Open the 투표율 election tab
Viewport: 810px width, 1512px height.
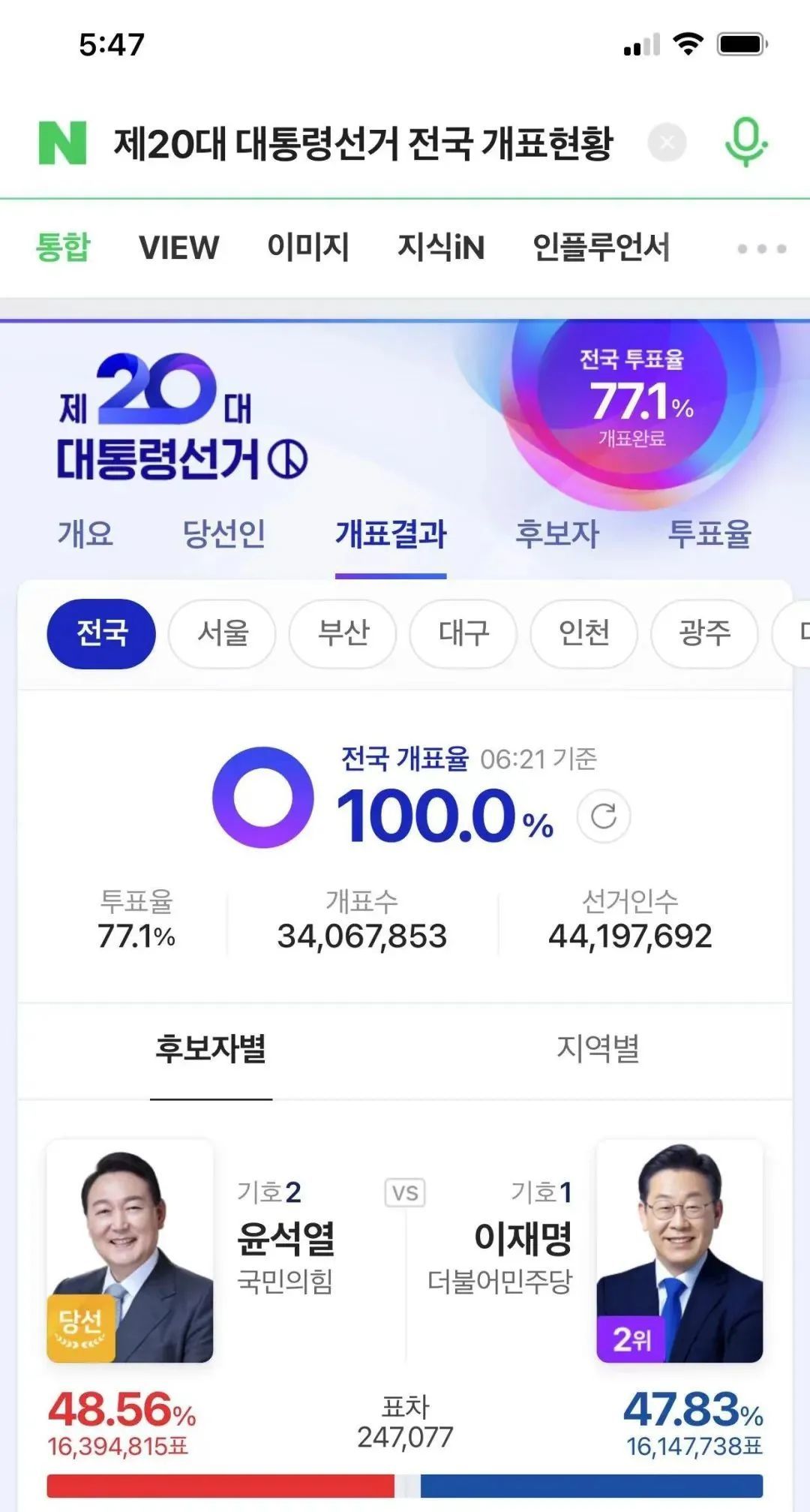[x=709, y=534]
